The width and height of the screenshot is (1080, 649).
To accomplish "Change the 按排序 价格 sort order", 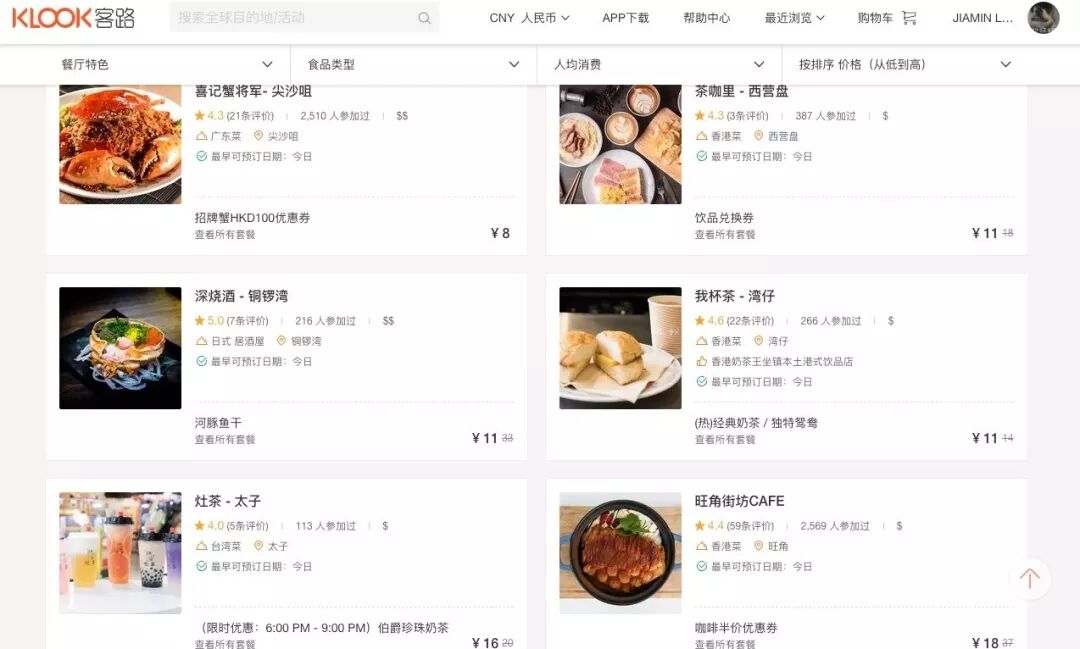I will pos(905,64).
